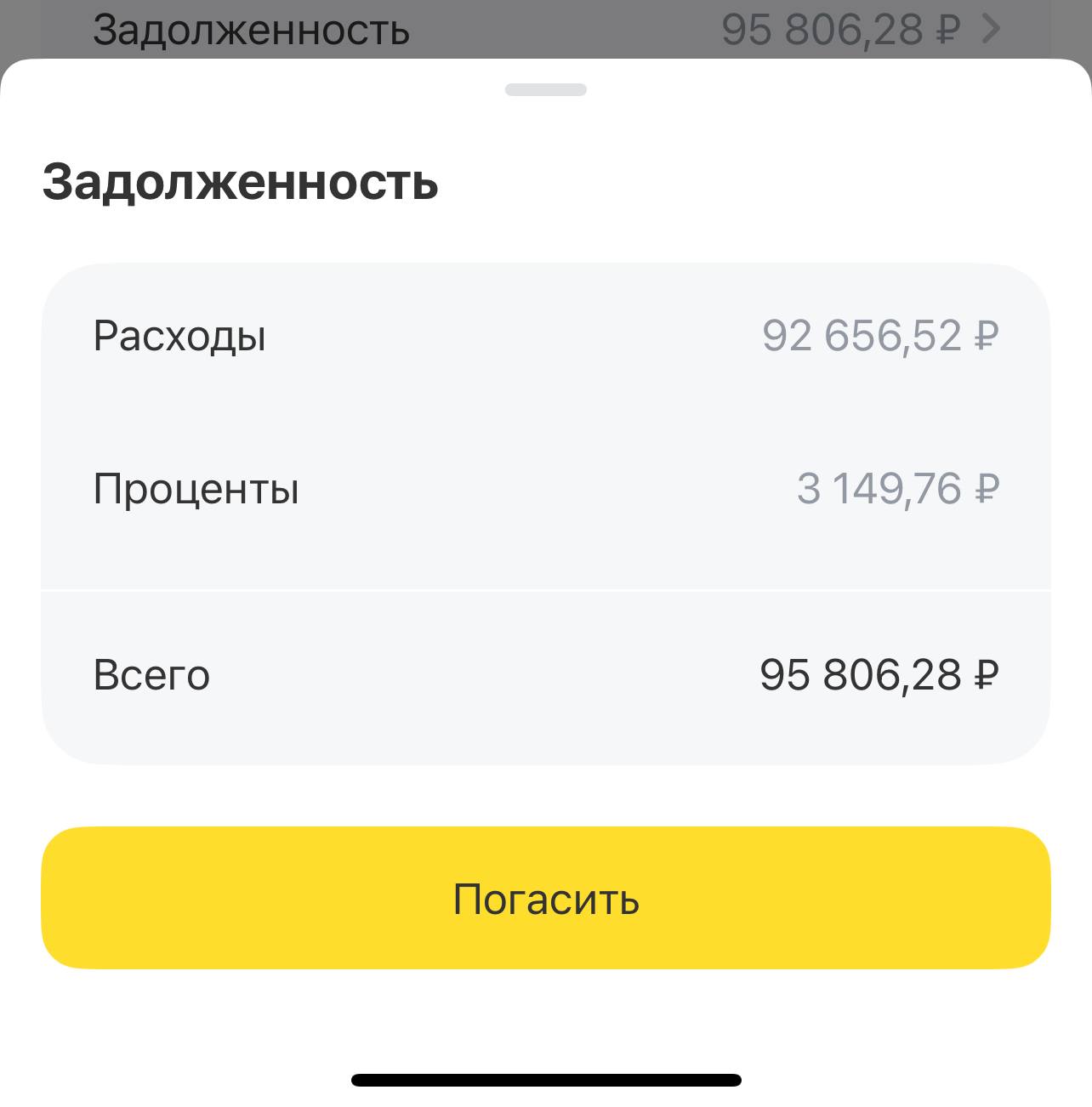Tap center of yellow repayment button labeled Погасить

[x=546, y=898]
